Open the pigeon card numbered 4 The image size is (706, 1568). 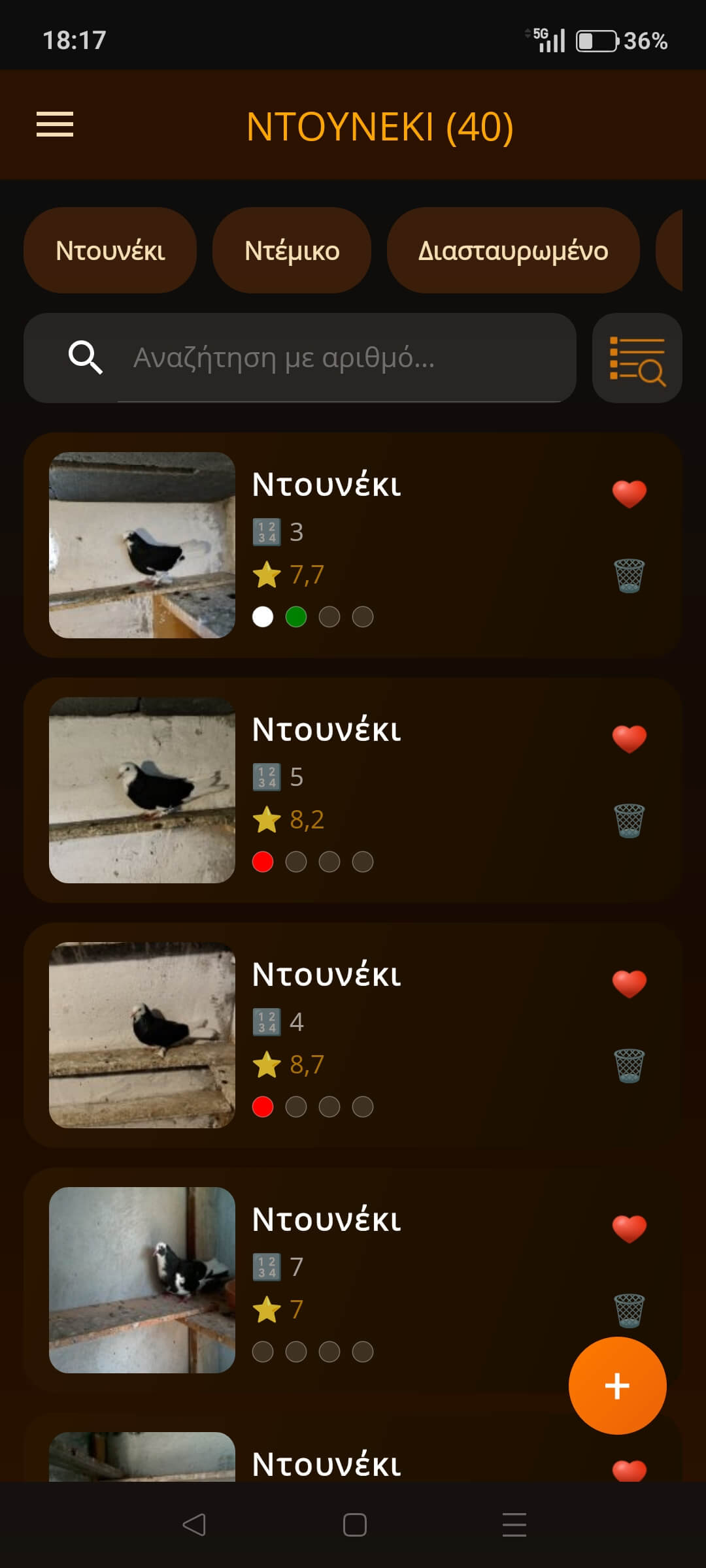point(353,1035)
